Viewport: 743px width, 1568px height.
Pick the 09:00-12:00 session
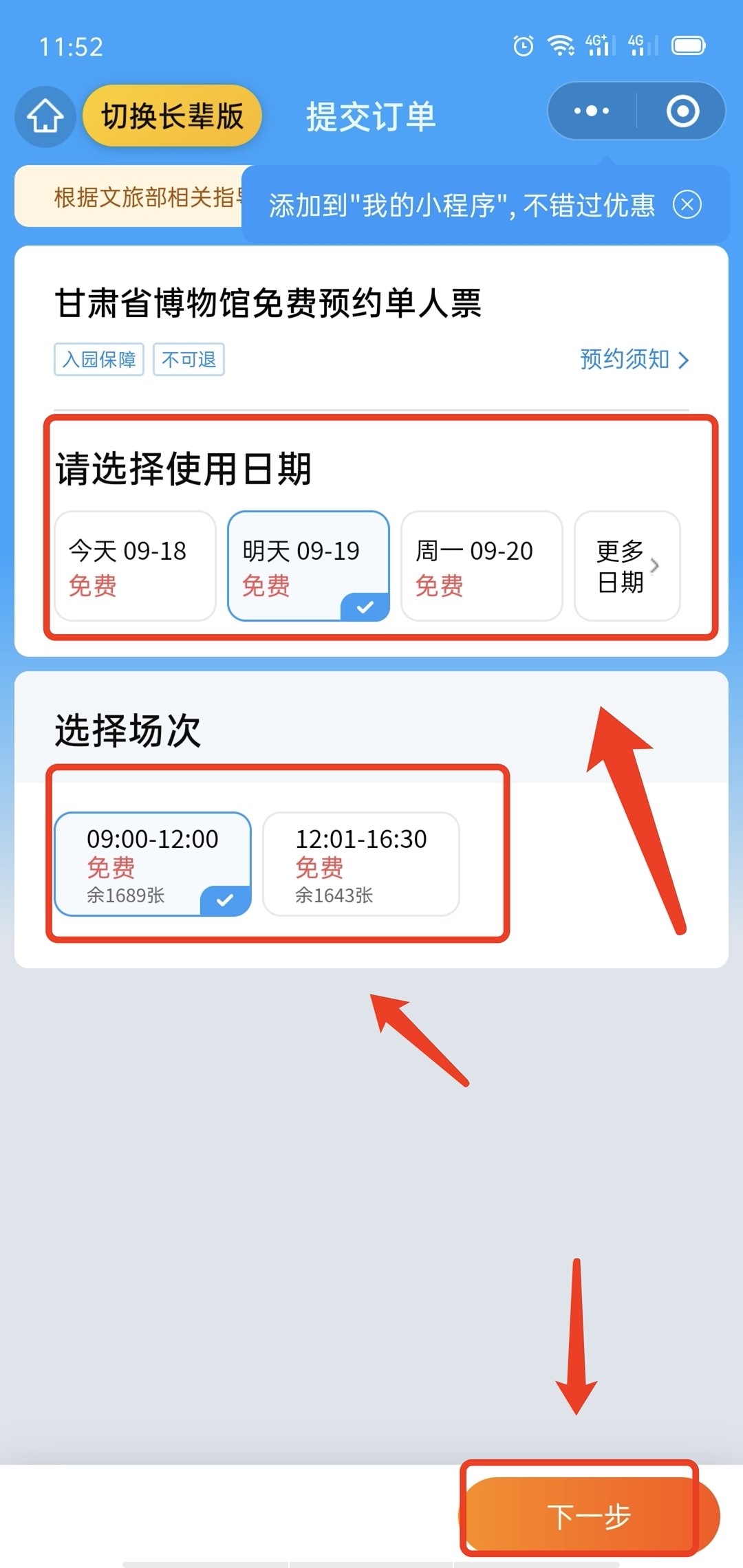pyautogui.click(x=153, y=864)
